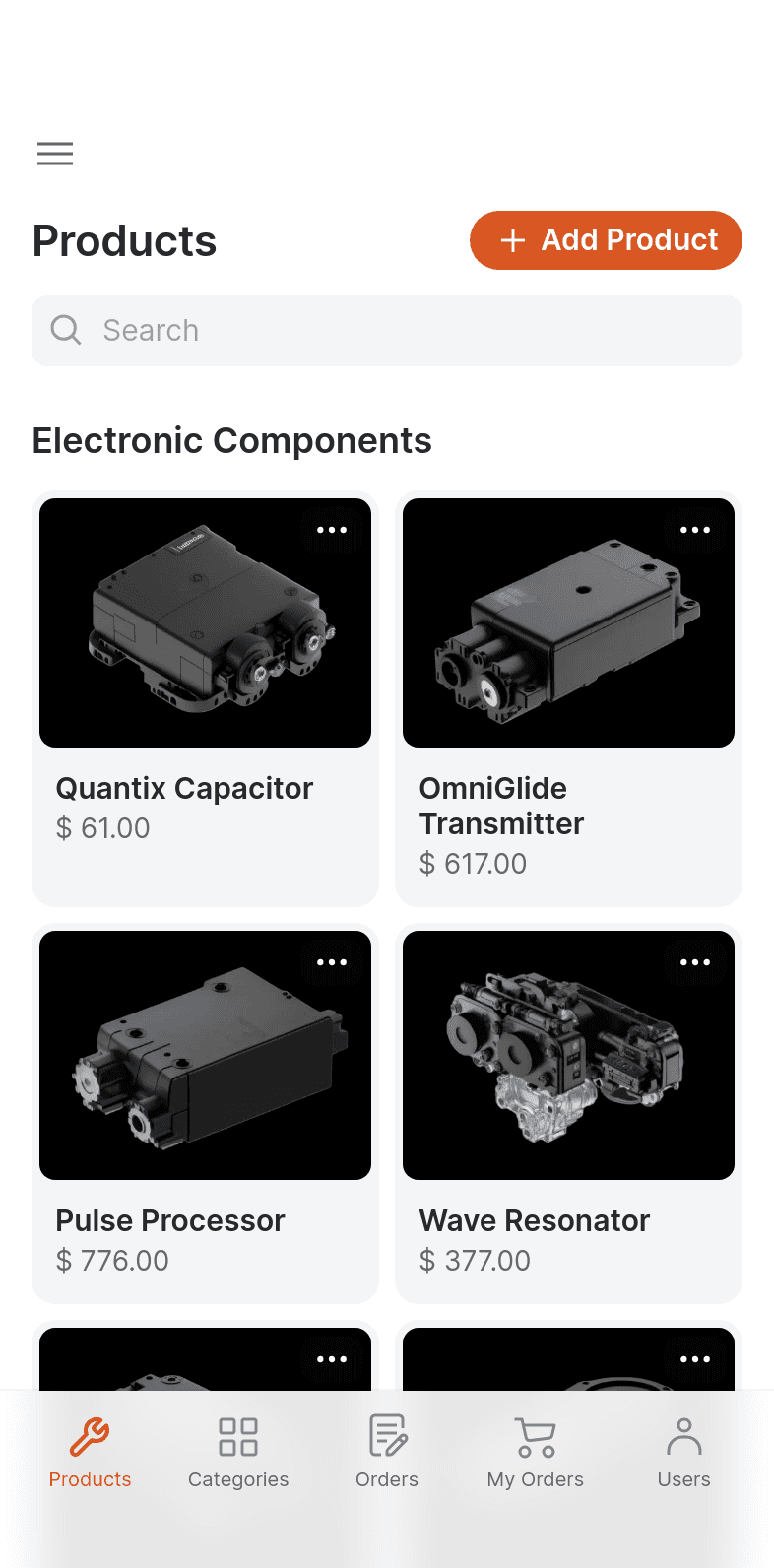Open options menu on Quantix Capacitor

point(332,530)
